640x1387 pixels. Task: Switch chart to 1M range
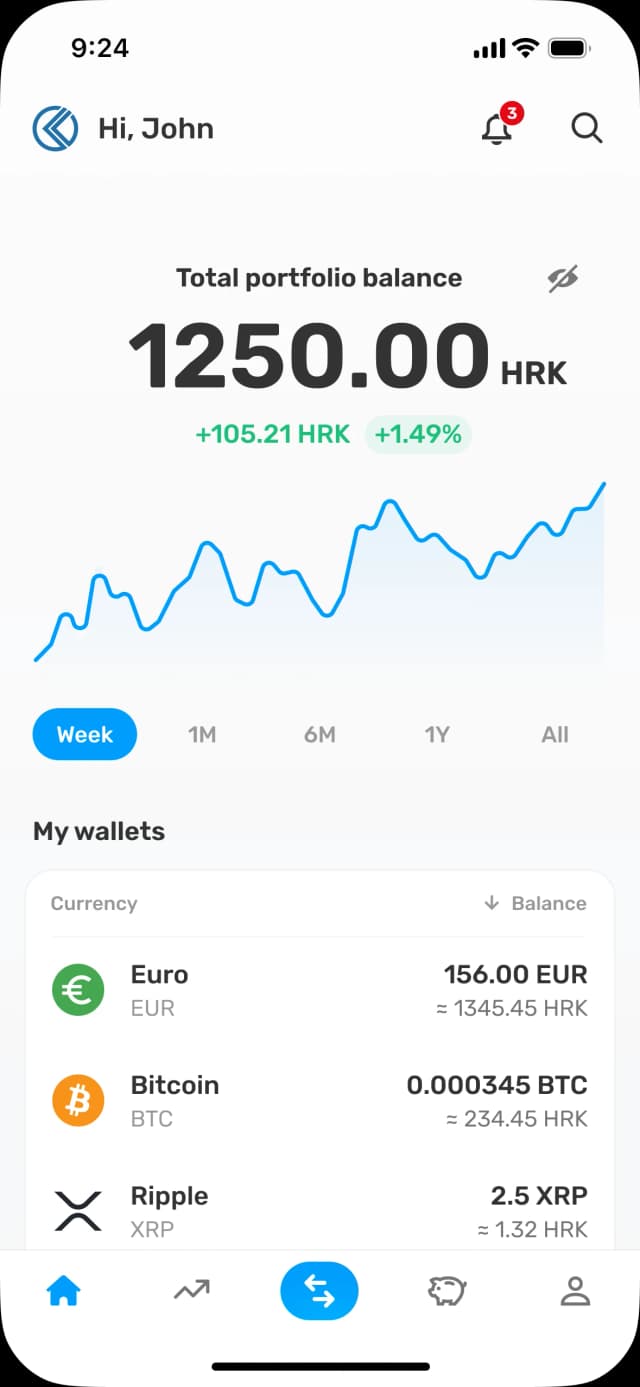pyautogui.click(x=202, y=735)
